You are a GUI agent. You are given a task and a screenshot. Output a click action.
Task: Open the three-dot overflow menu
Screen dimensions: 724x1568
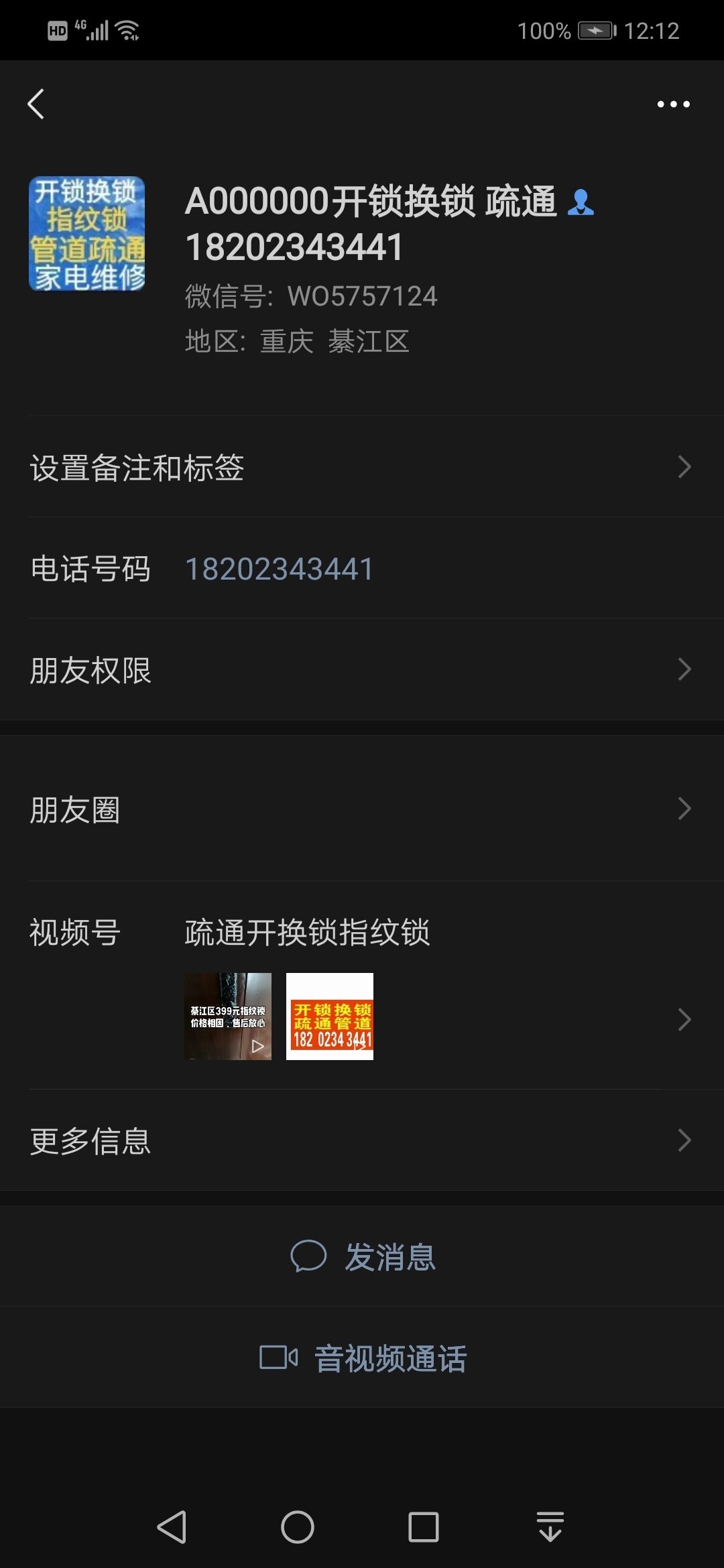[673, 105]
